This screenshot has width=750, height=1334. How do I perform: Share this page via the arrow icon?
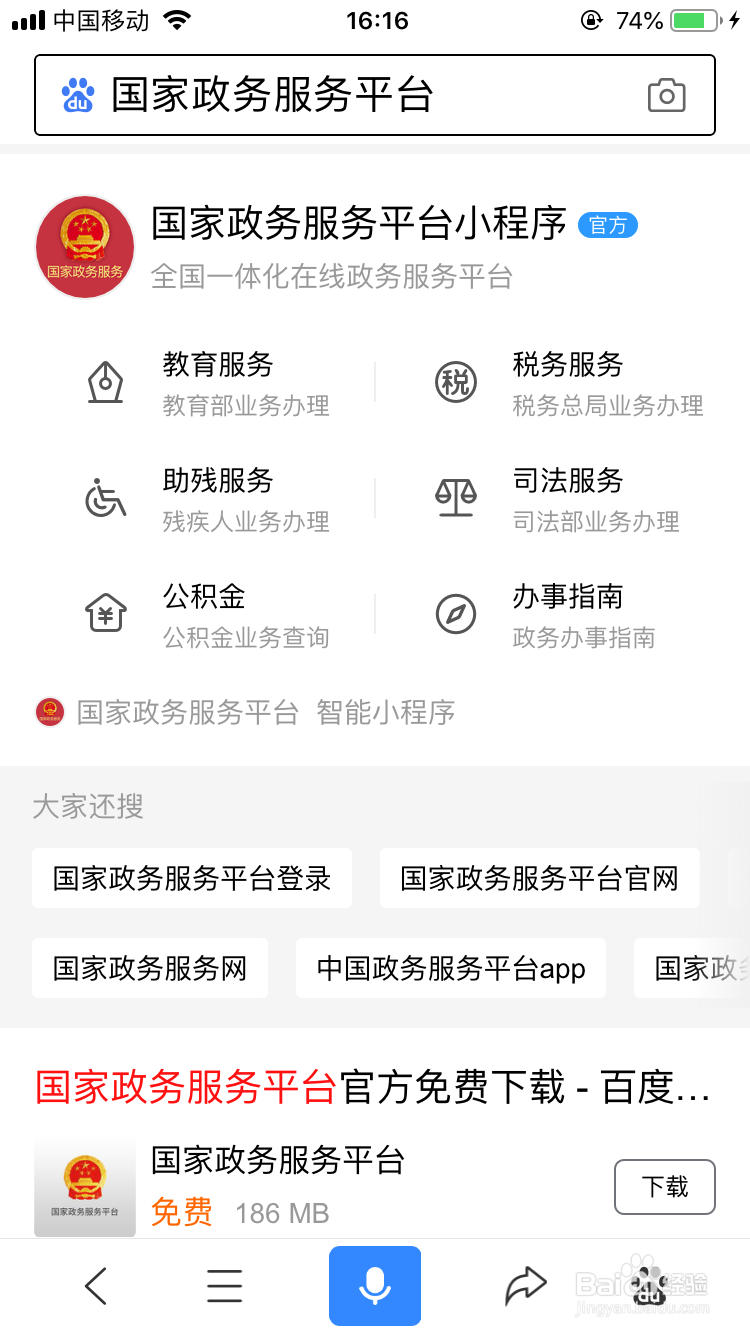click(526, 1286)
